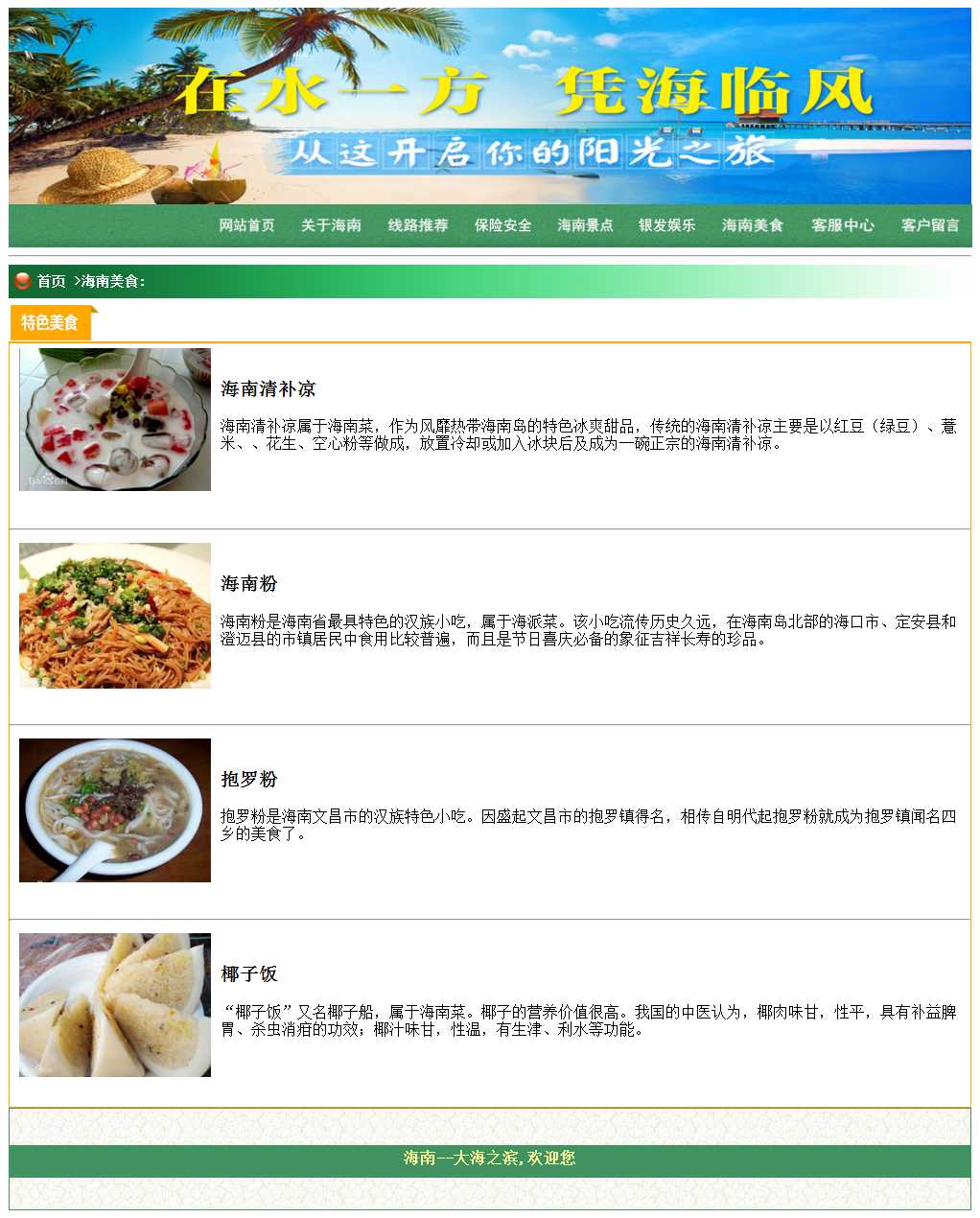Go to 关于海南 page
This screenshot has height=1218, width=980.
[x=331, y=225]
